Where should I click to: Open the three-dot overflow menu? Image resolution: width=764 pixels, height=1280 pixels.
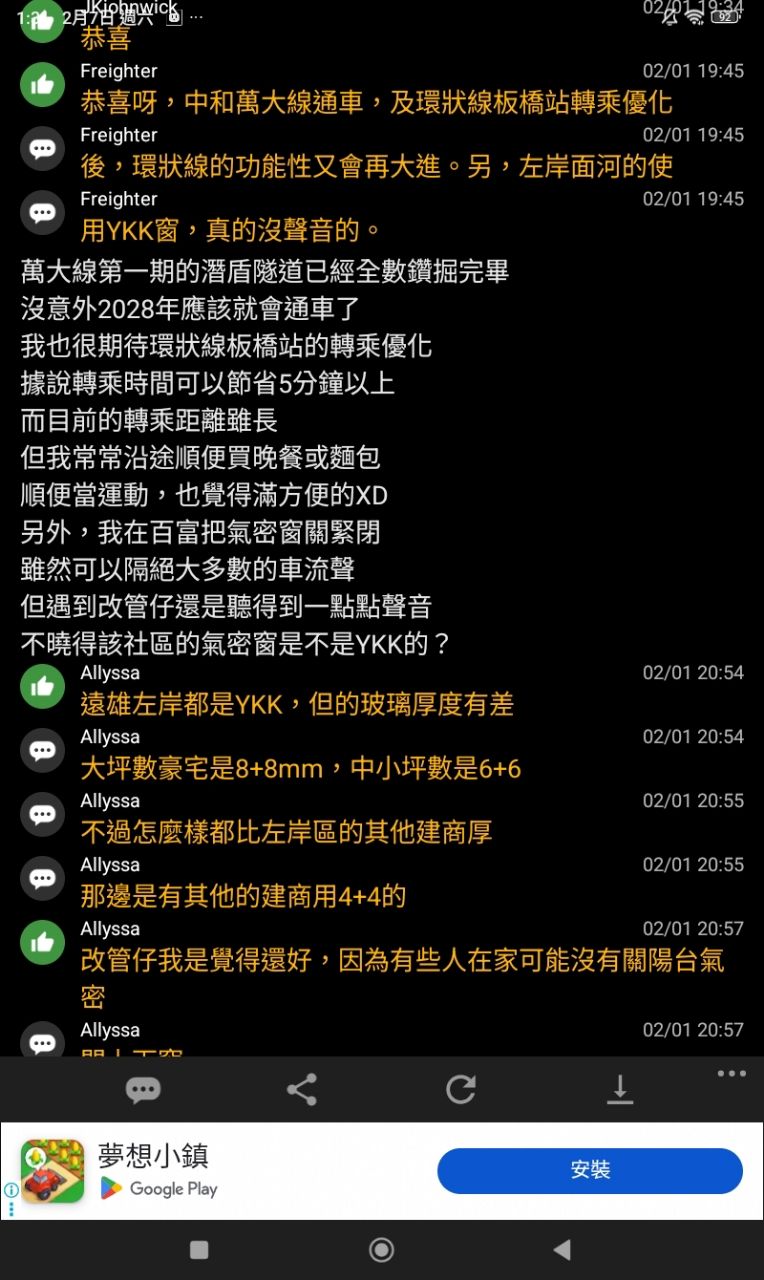(731, 1074)
